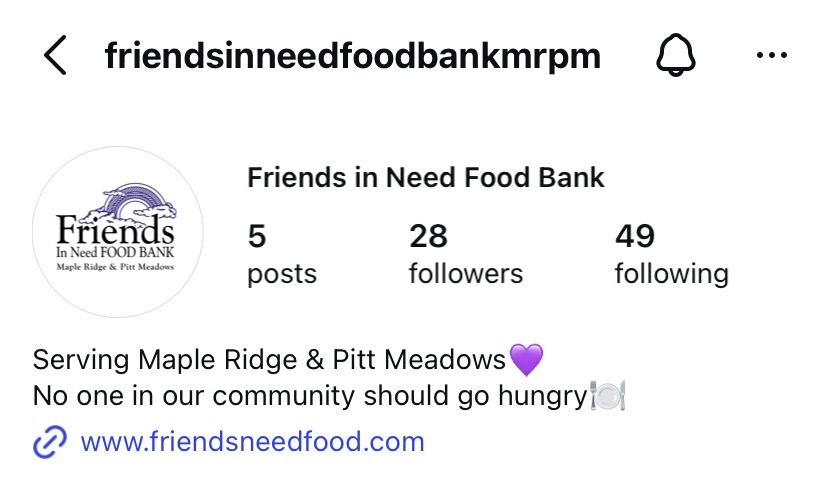View the Friends in Need profile picture

118,232
